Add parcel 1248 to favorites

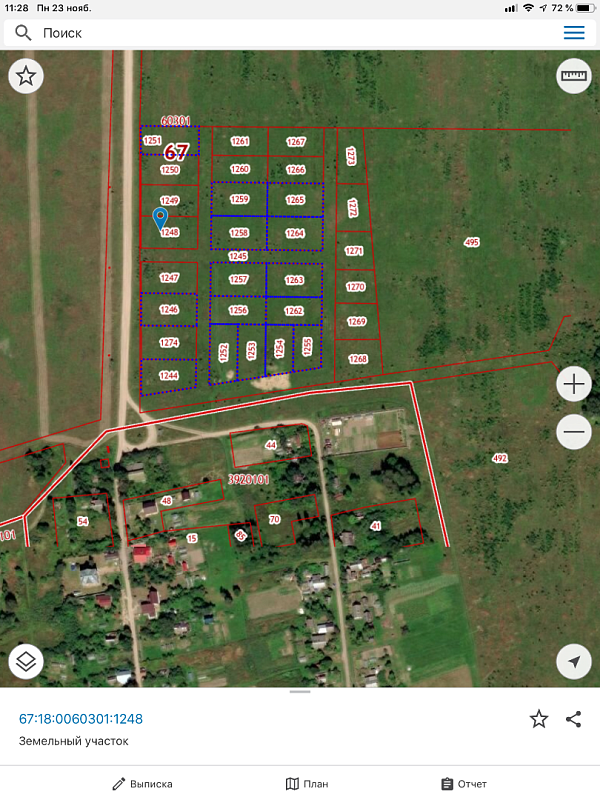click(539, 719)
